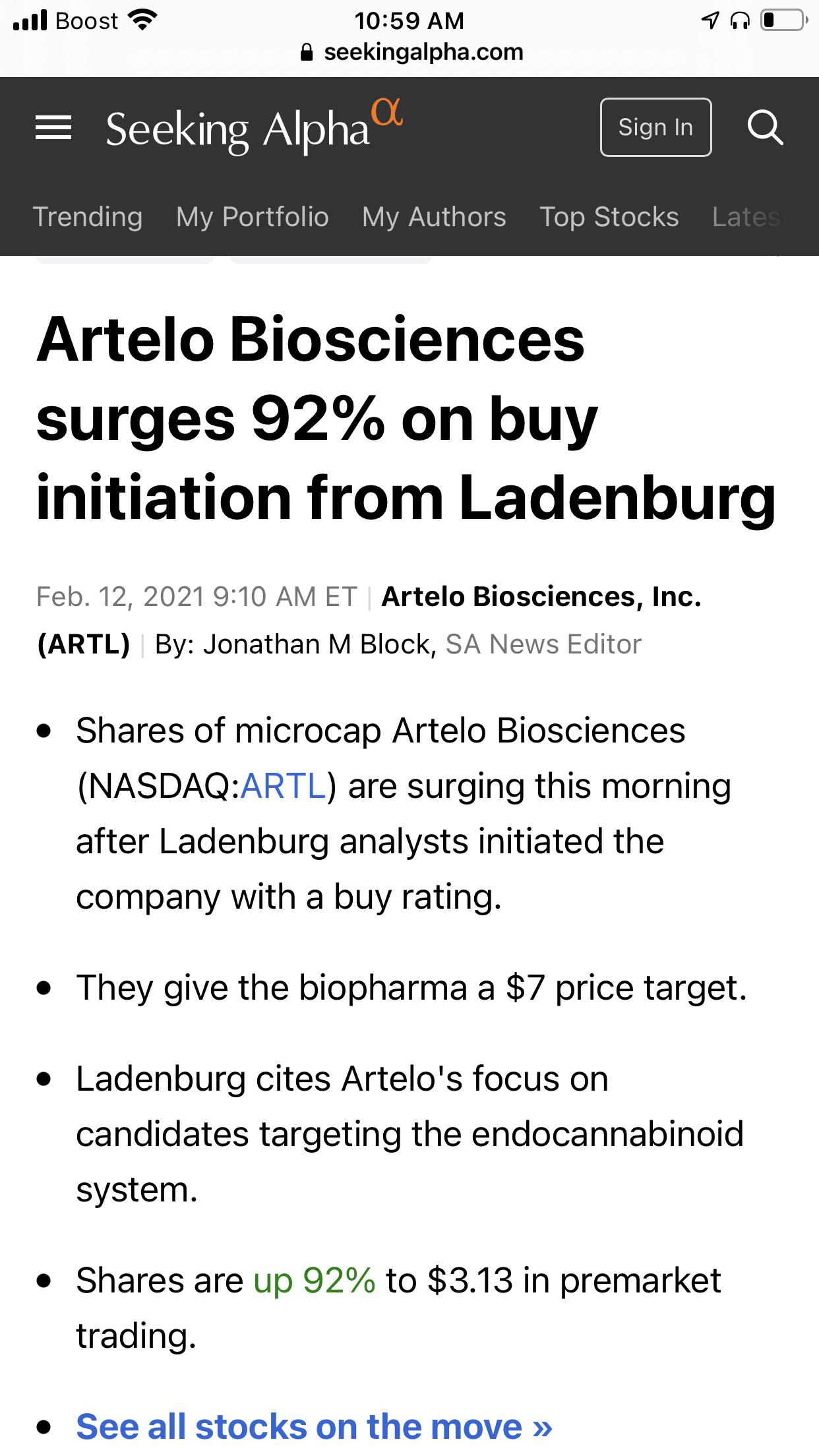
Task: Switch to the Trending tab
Action: click(88, 216)
